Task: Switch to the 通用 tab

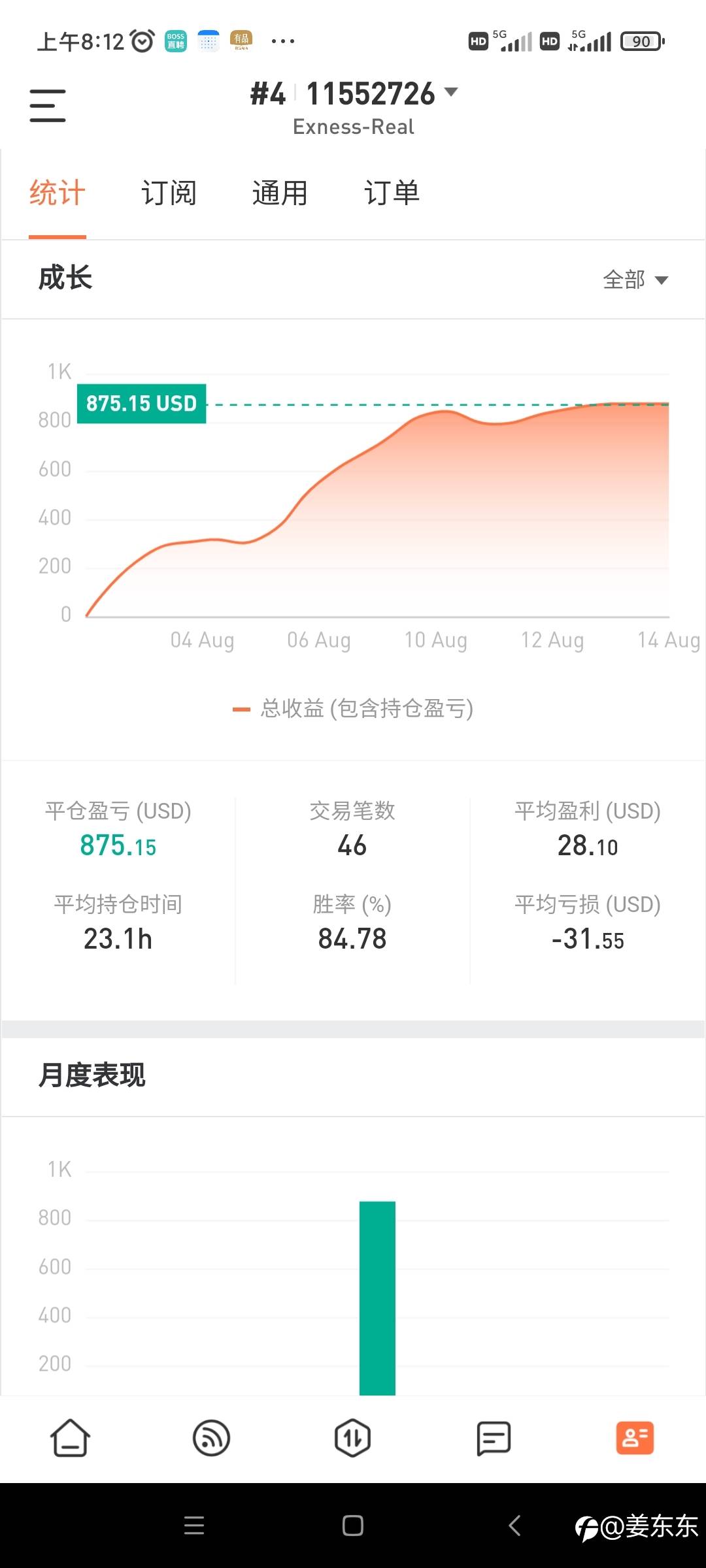Action: pyautogui.click(x=280, y=193)
